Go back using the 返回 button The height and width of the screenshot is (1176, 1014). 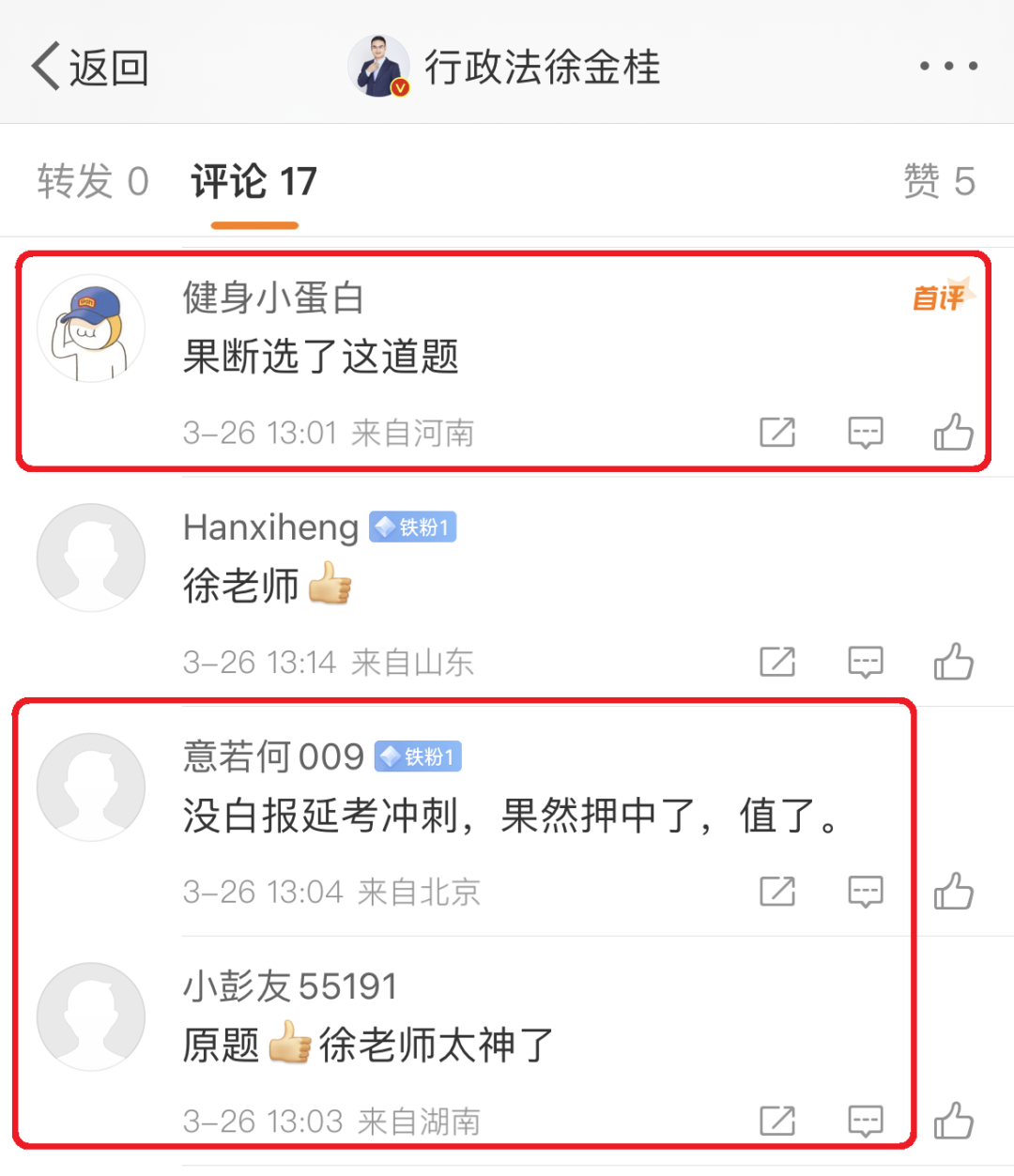point(90,67)
